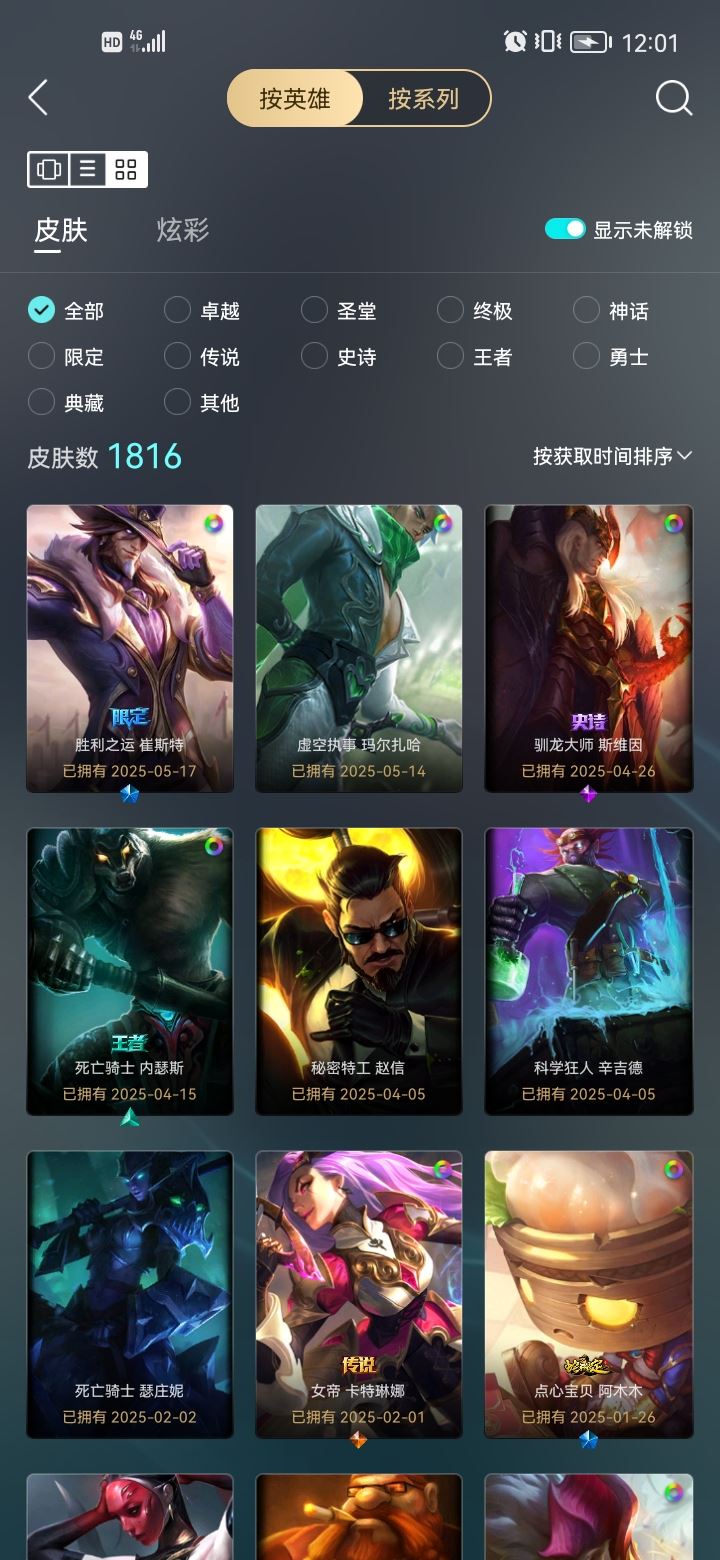720x1560 pixels.
Task: Expand the 按获取时间排序 dropdown
Action: coord(612,456)
